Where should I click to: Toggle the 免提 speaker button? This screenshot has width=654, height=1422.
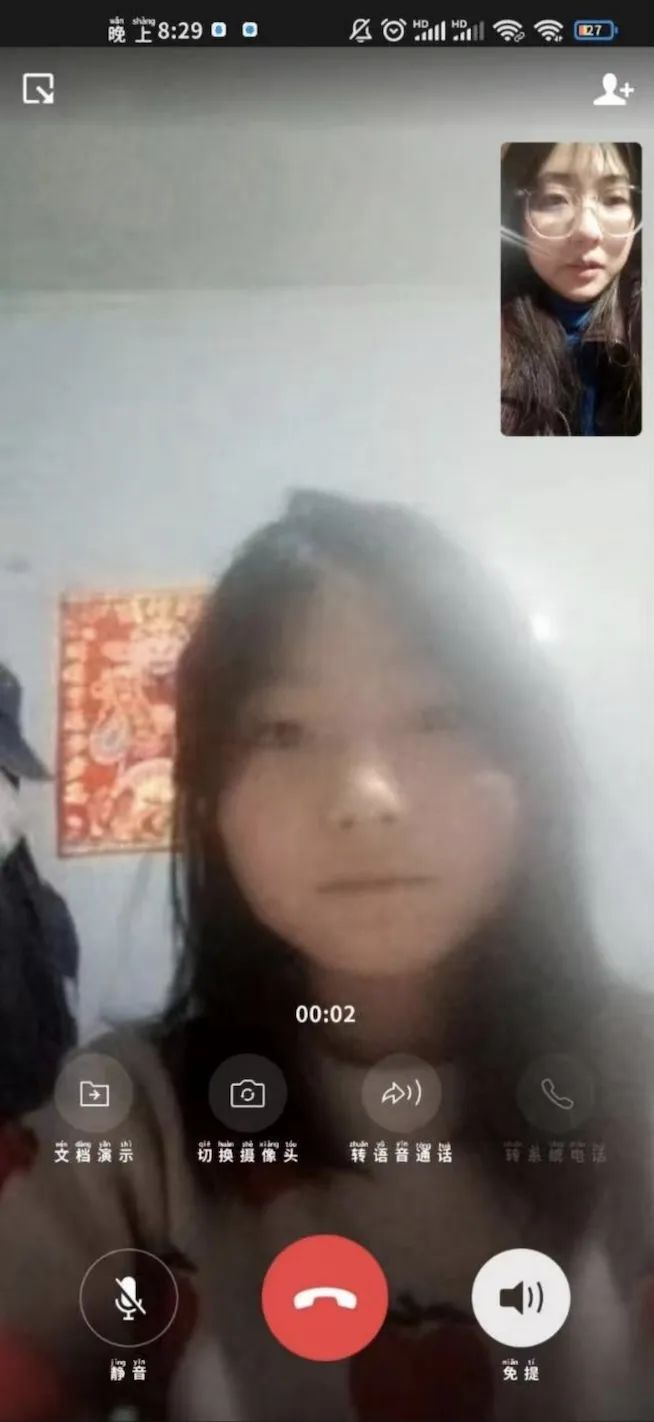click(x=521, y=1298)
